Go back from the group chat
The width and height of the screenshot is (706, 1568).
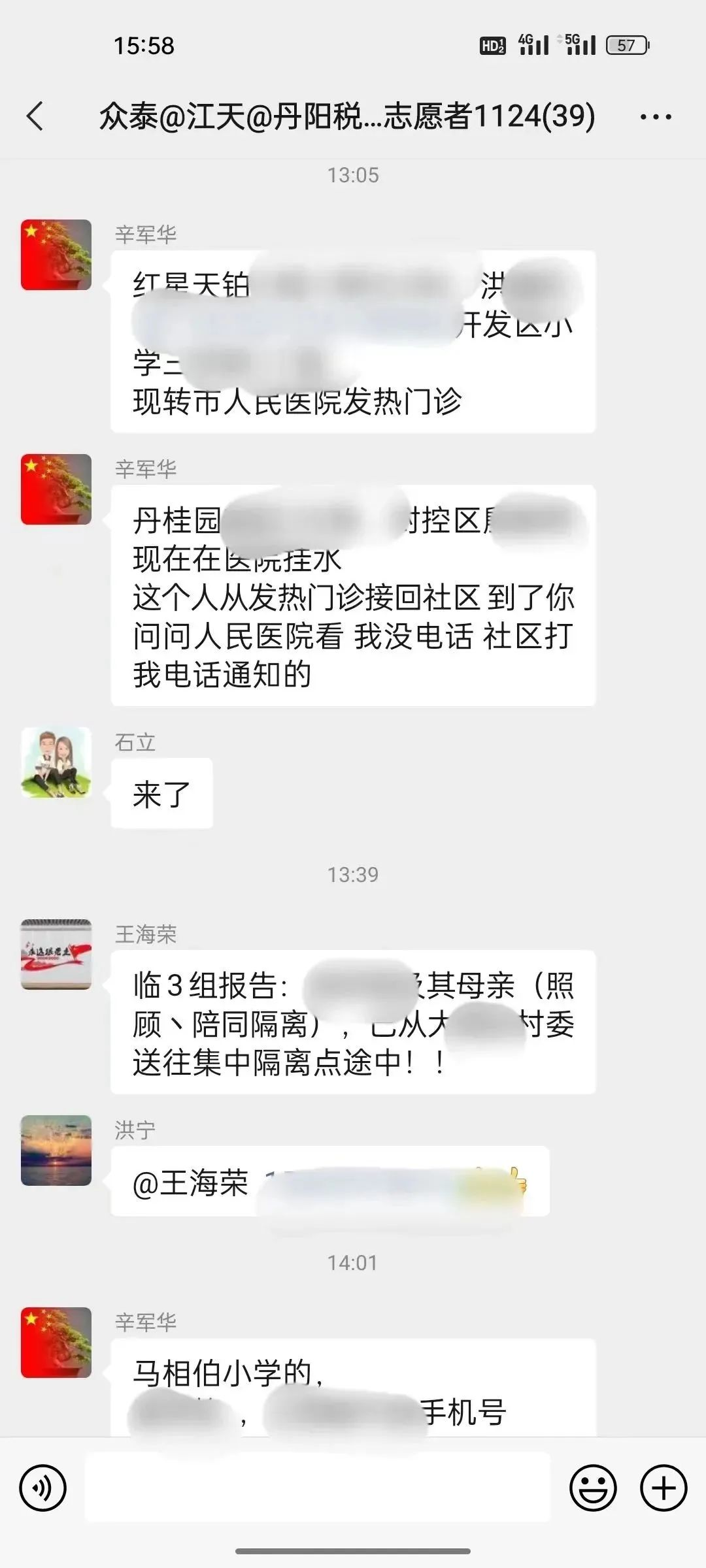coord(35,116)
